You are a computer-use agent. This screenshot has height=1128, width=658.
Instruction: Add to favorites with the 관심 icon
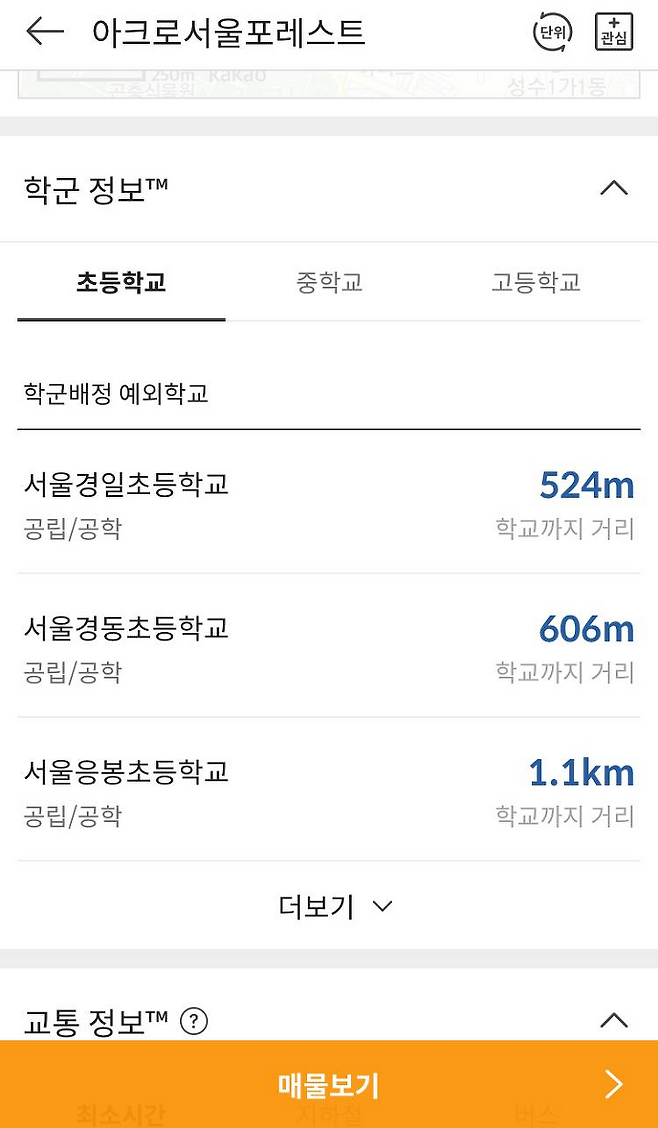613,32
